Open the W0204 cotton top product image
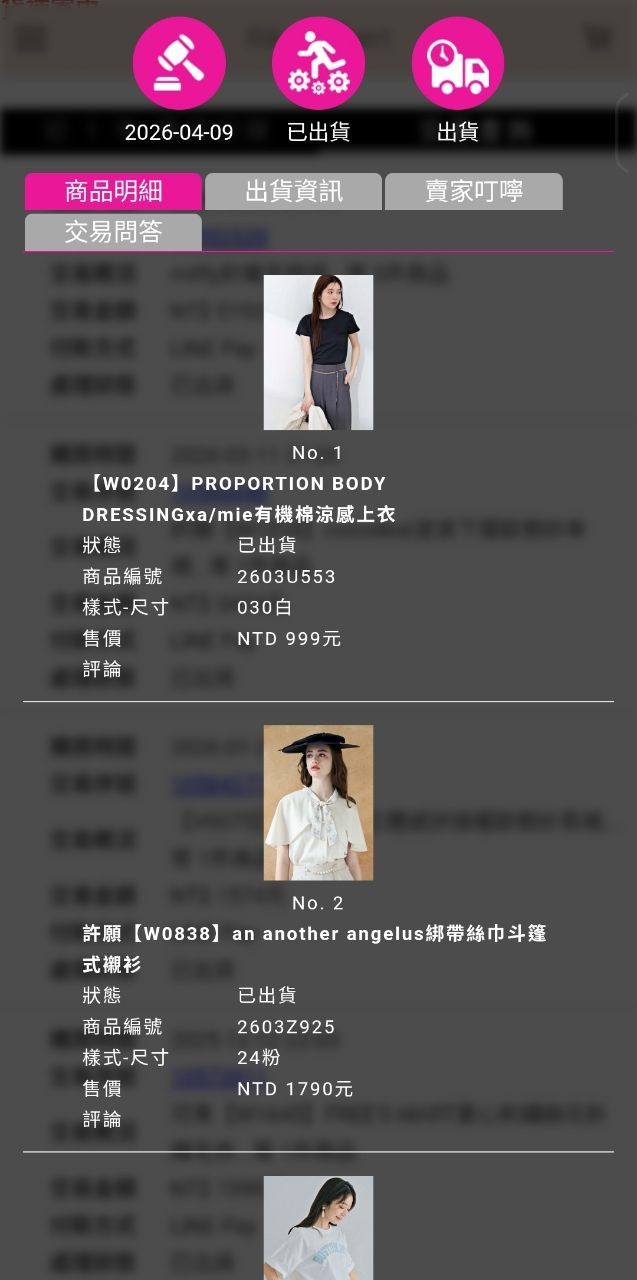637x1280 pixels. 318,352
